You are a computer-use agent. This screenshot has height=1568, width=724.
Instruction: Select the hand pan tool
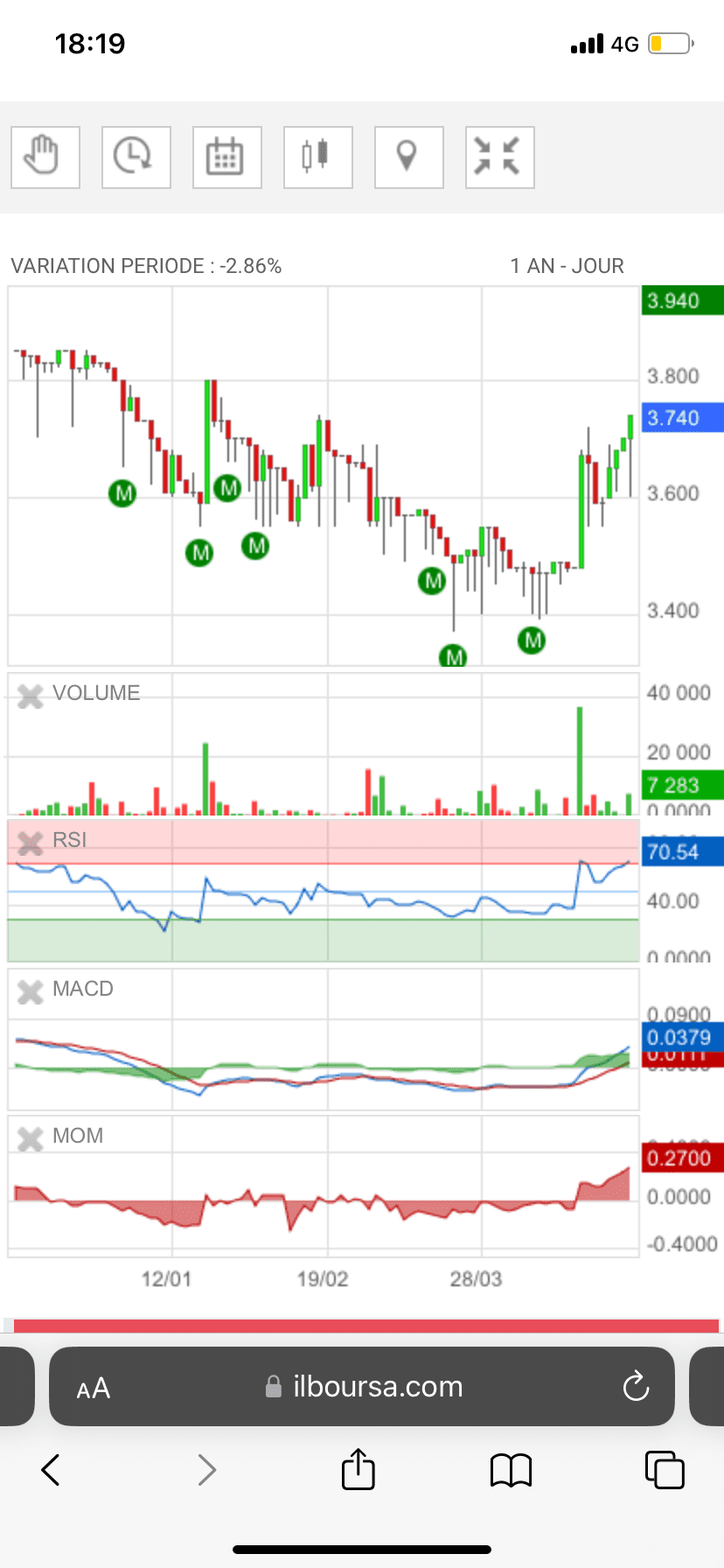pyautogui.click(x=45, y=157)
